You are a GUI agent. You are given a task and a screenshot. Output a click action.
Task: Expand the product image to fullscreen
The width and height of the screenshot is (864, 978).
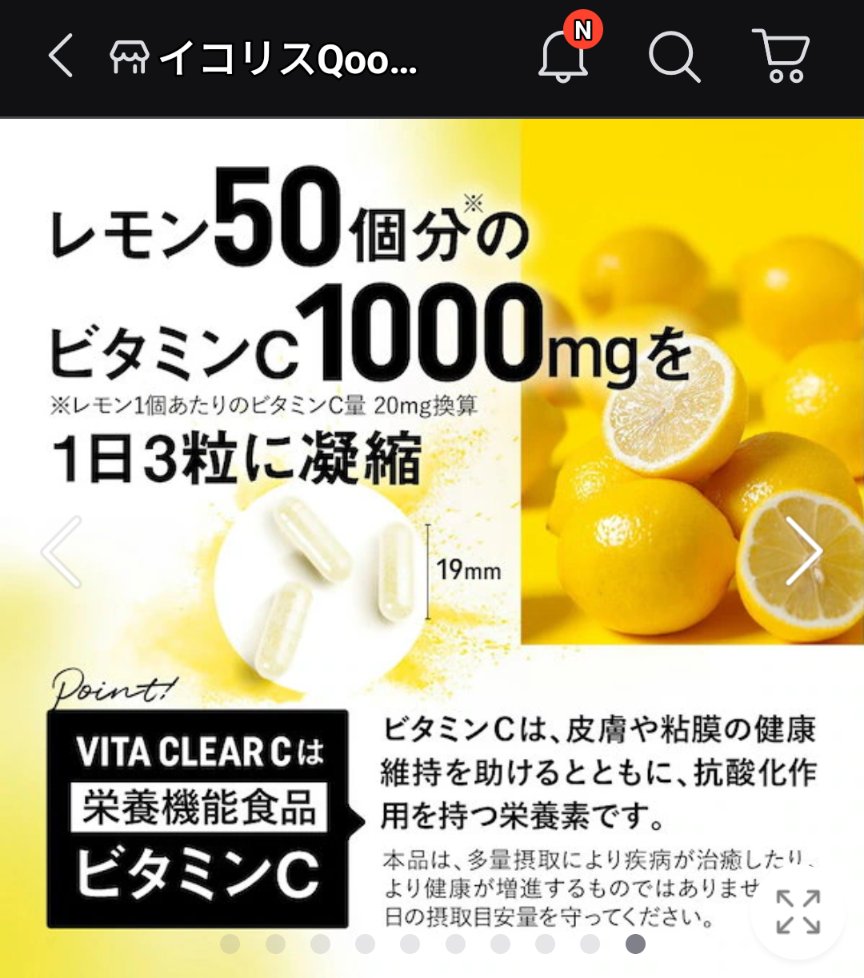pyautogui.click(x=798, y=912)
